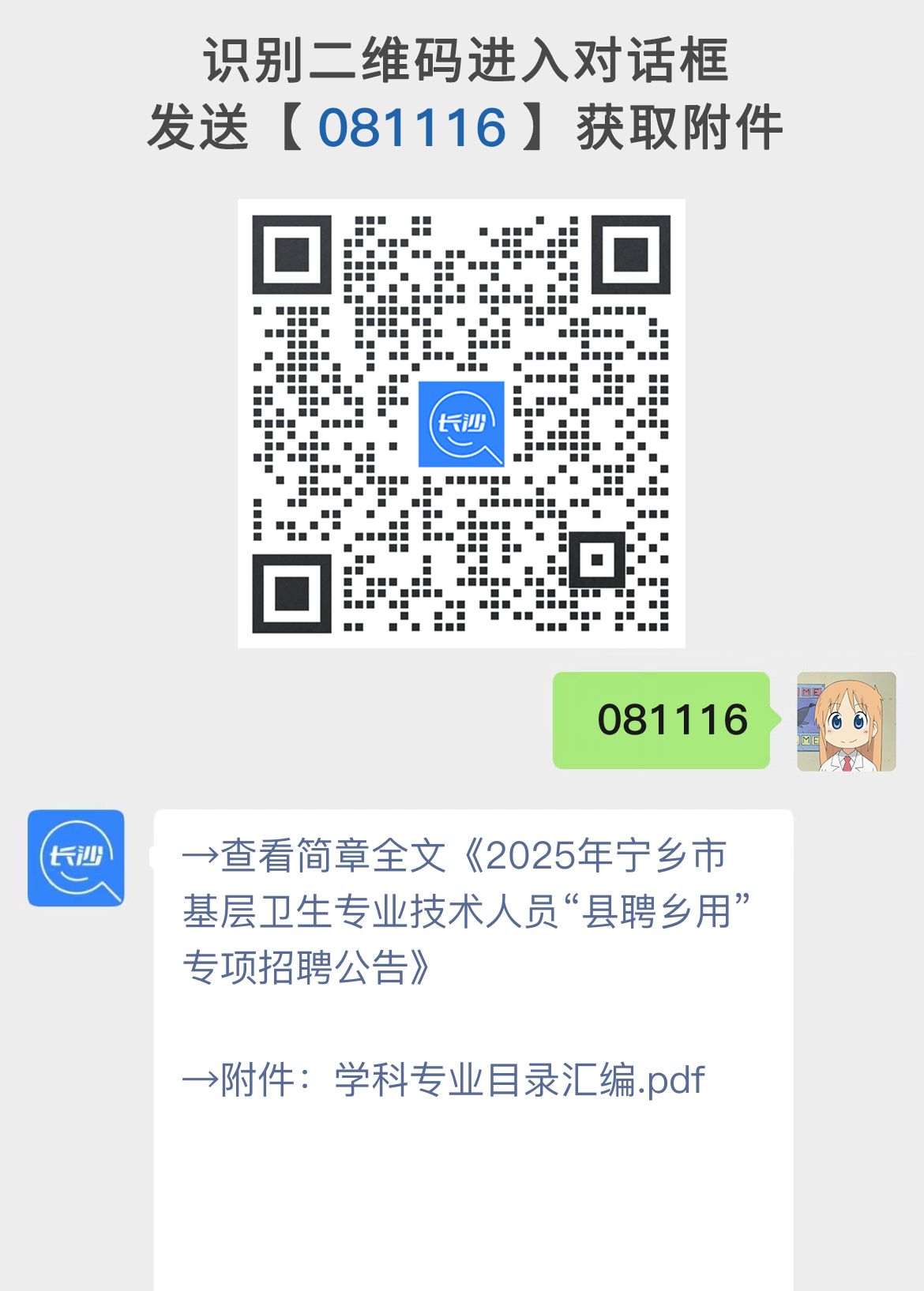Click the QR code bottom-left position marker
The width and height of the screenshot is (924, 1291).
tap(291, 595)
